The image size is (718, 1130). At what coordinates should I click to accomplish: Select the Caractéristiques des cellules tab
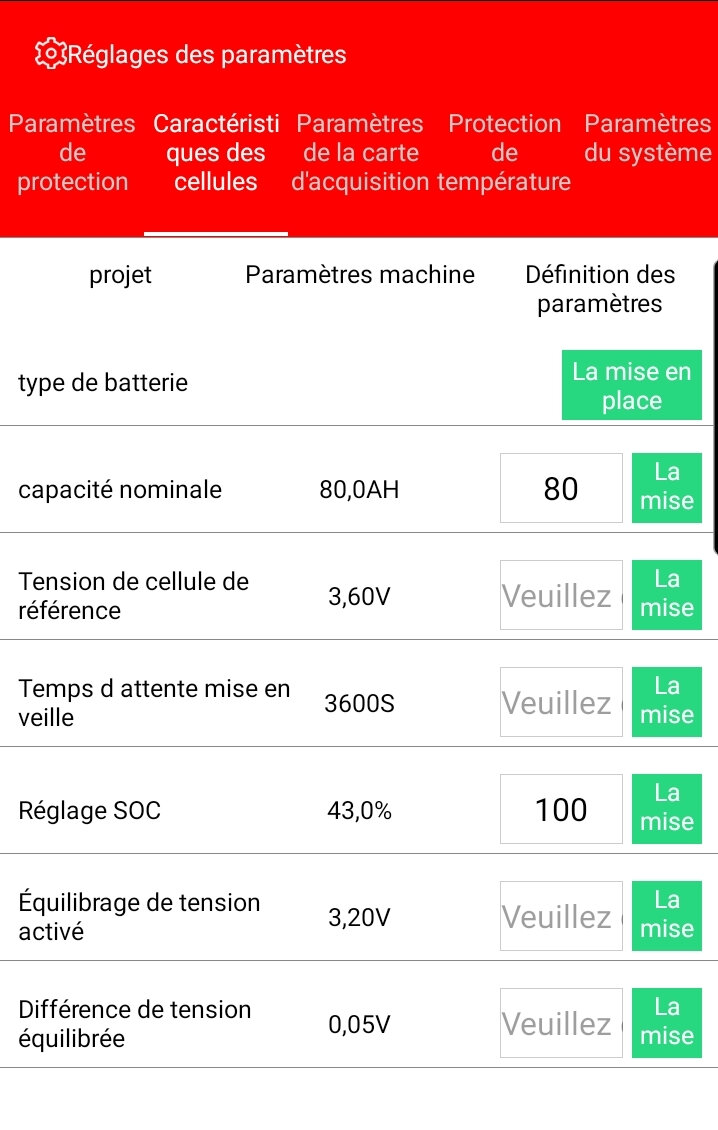pos(216,153)
